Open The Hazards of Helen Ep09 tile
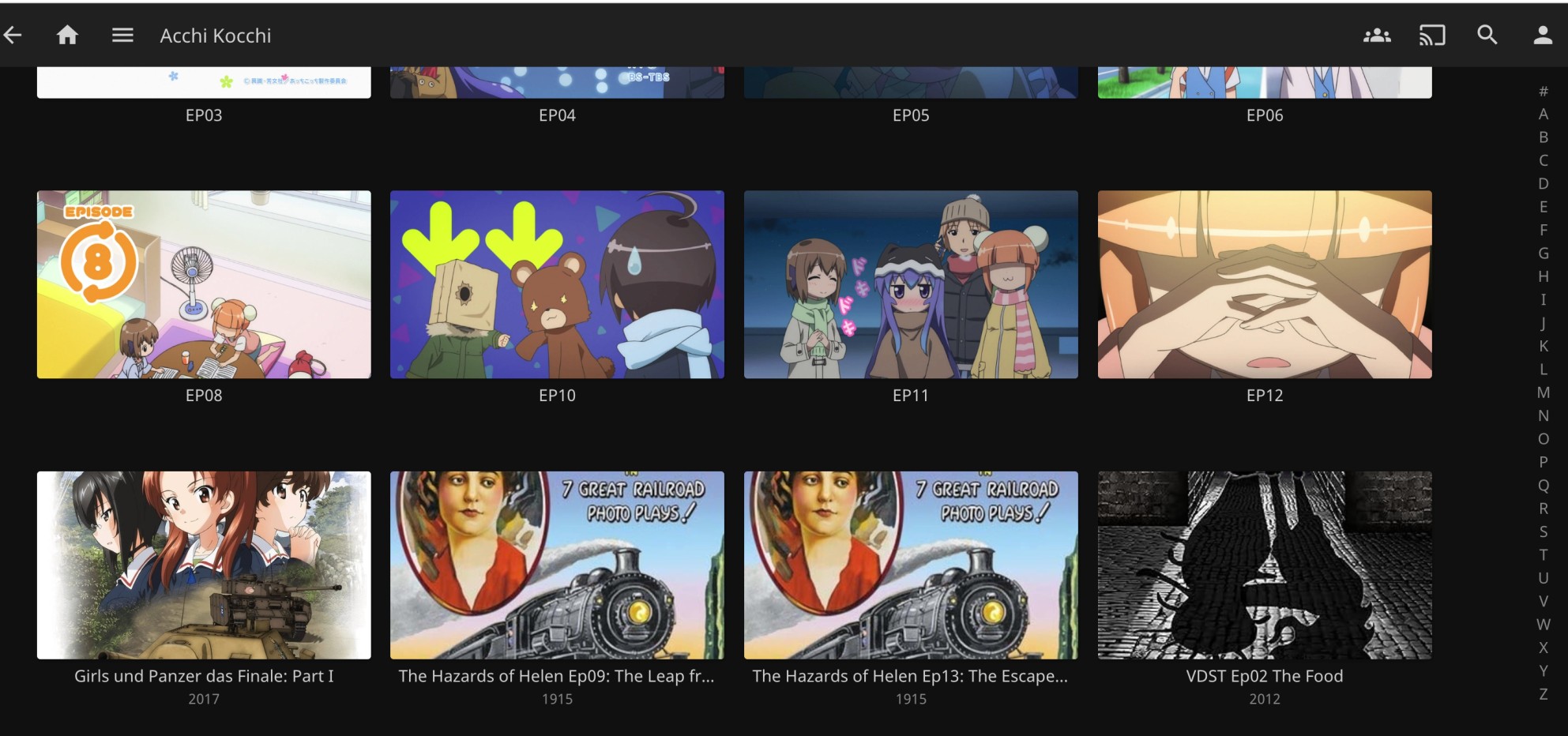Screen dimensions: 1568x736 [x=557, y=565]
